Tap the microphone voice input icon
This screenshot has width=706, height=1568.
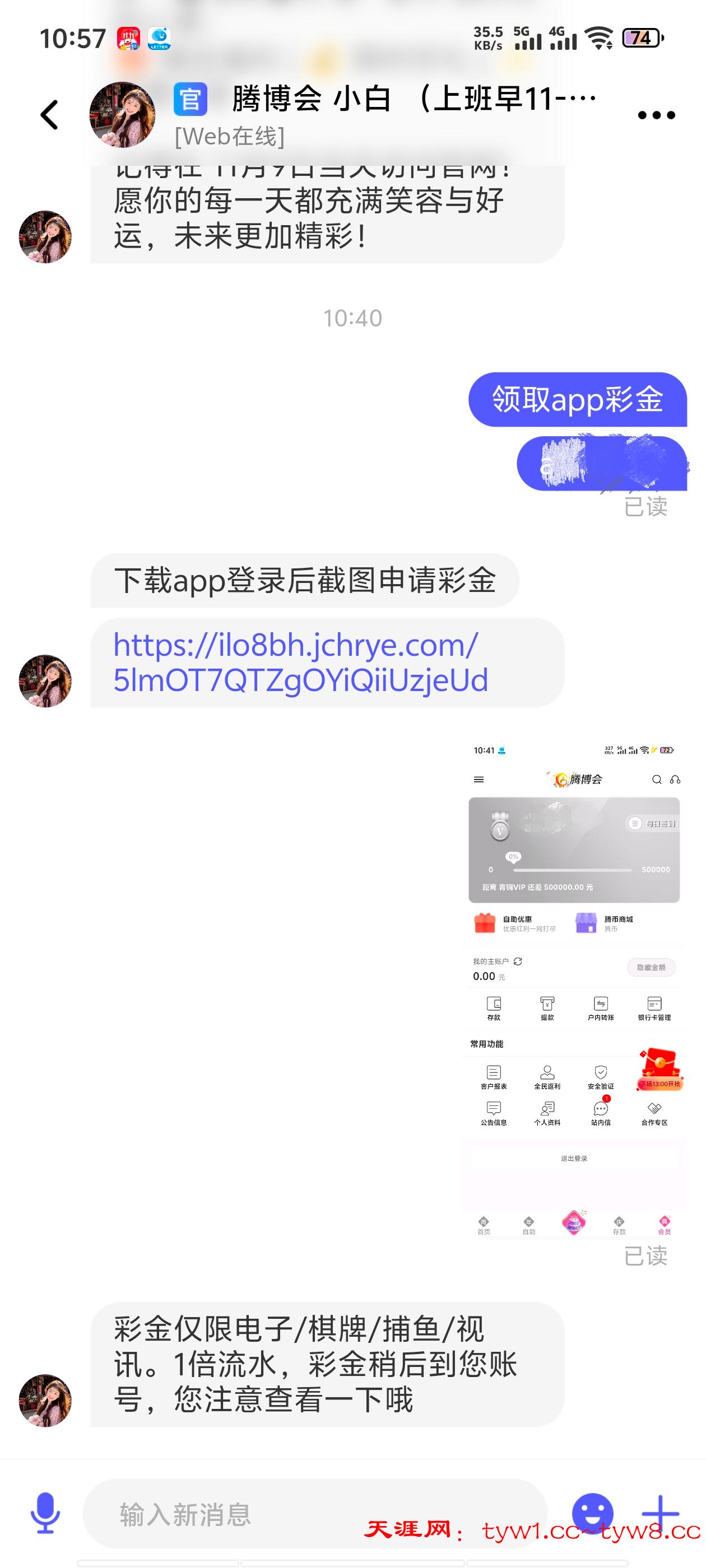46,1513
